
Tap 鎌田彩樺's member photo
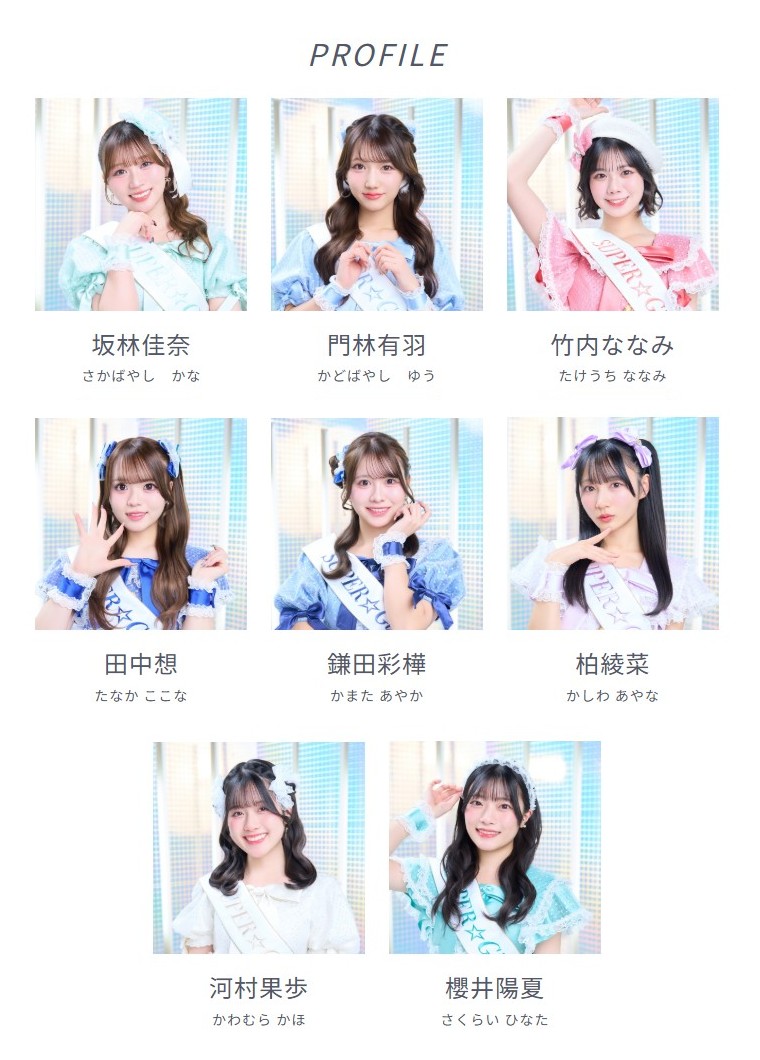point(377,524)
